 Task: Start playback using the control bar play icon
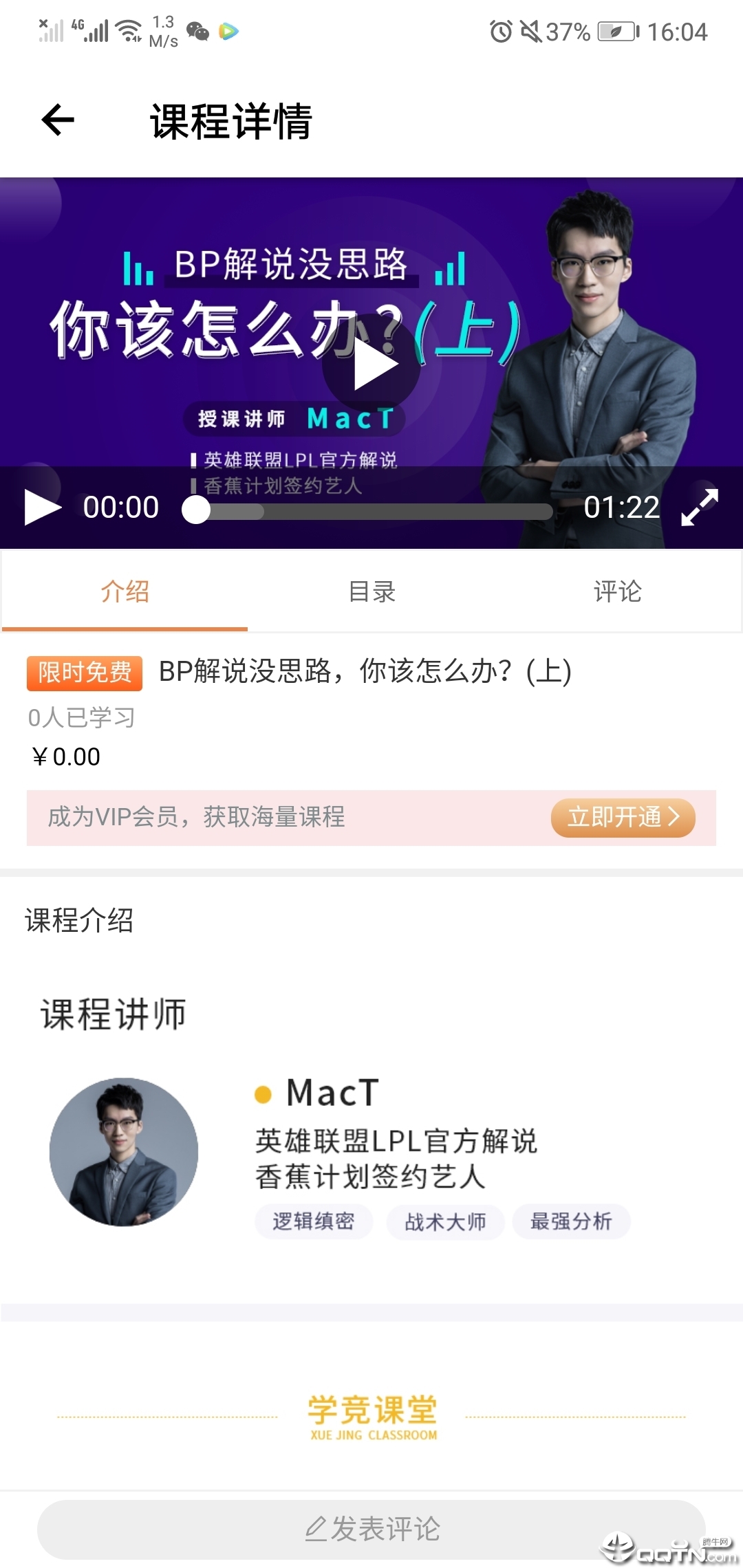(43, 508)
